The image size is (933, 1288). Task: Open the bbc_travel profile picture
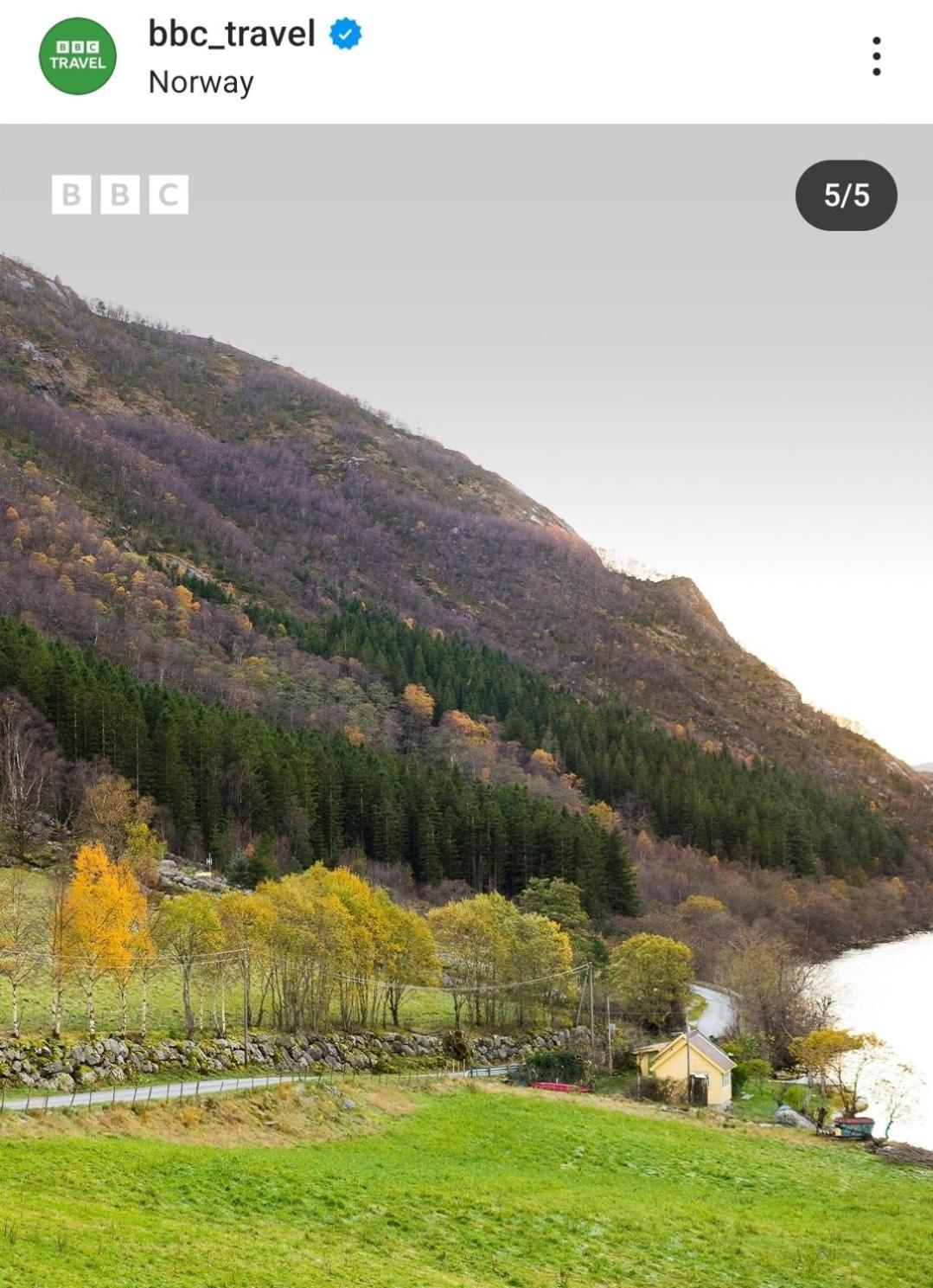(x=77, y=56)
